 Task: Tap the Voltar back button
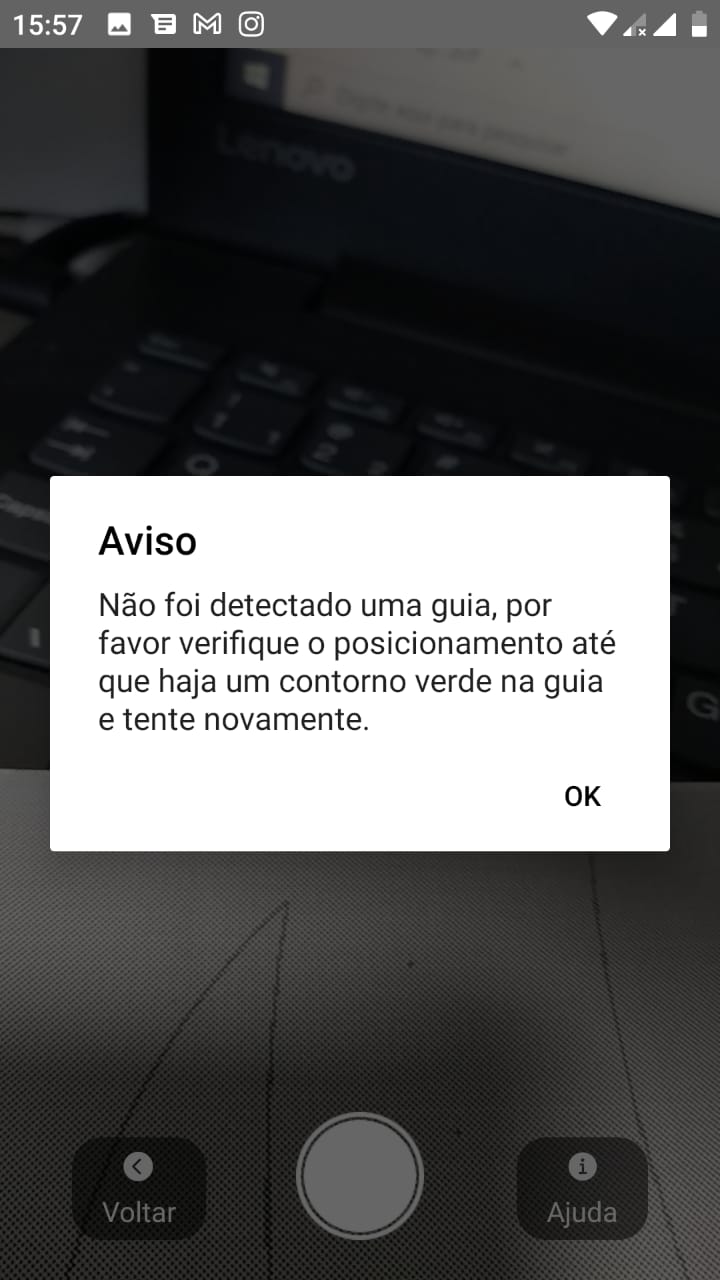pyautogui.click(x=139, y=1188)
